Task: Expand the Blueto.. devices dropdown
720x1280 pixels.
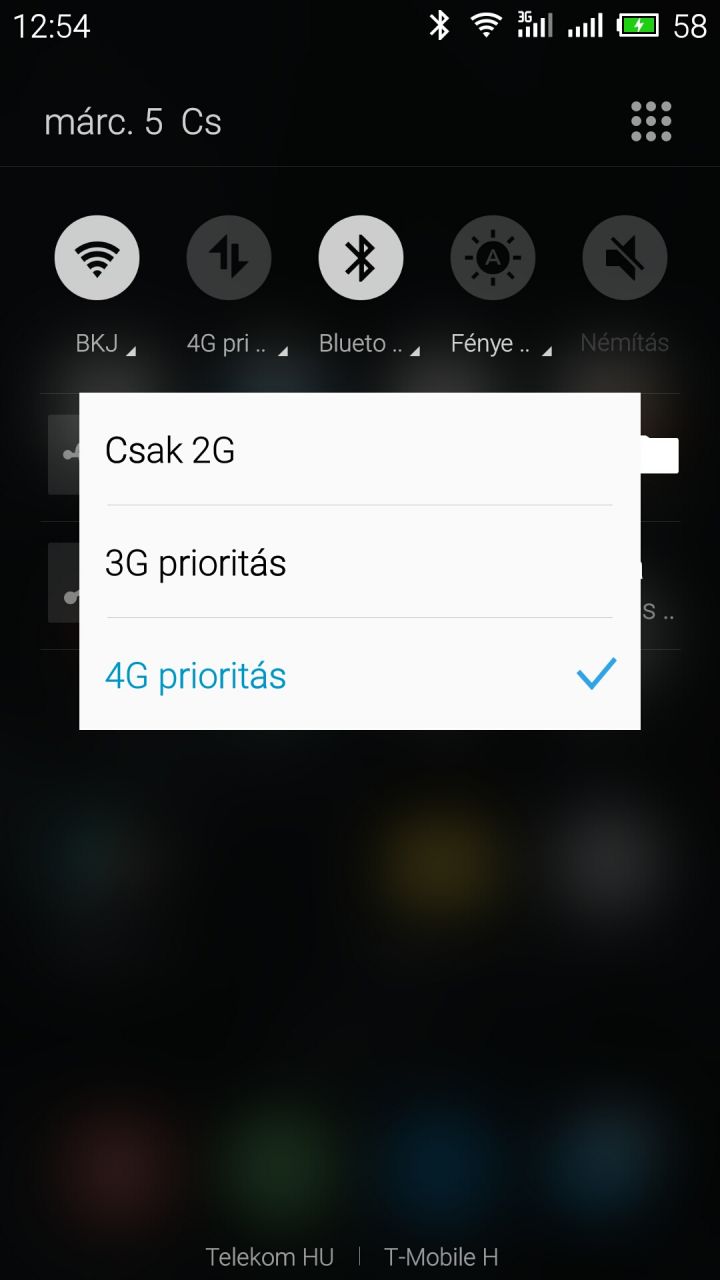Action: [x=369, y=344]
